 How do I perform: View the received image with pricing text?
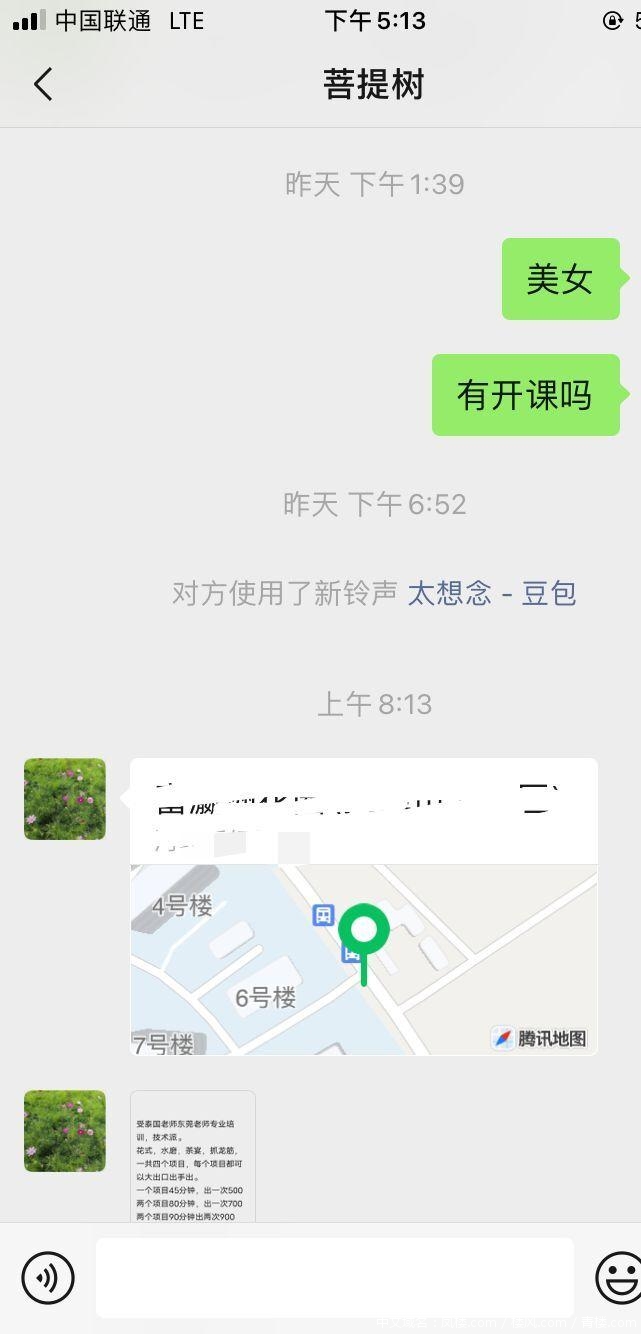click(193, 1156)
